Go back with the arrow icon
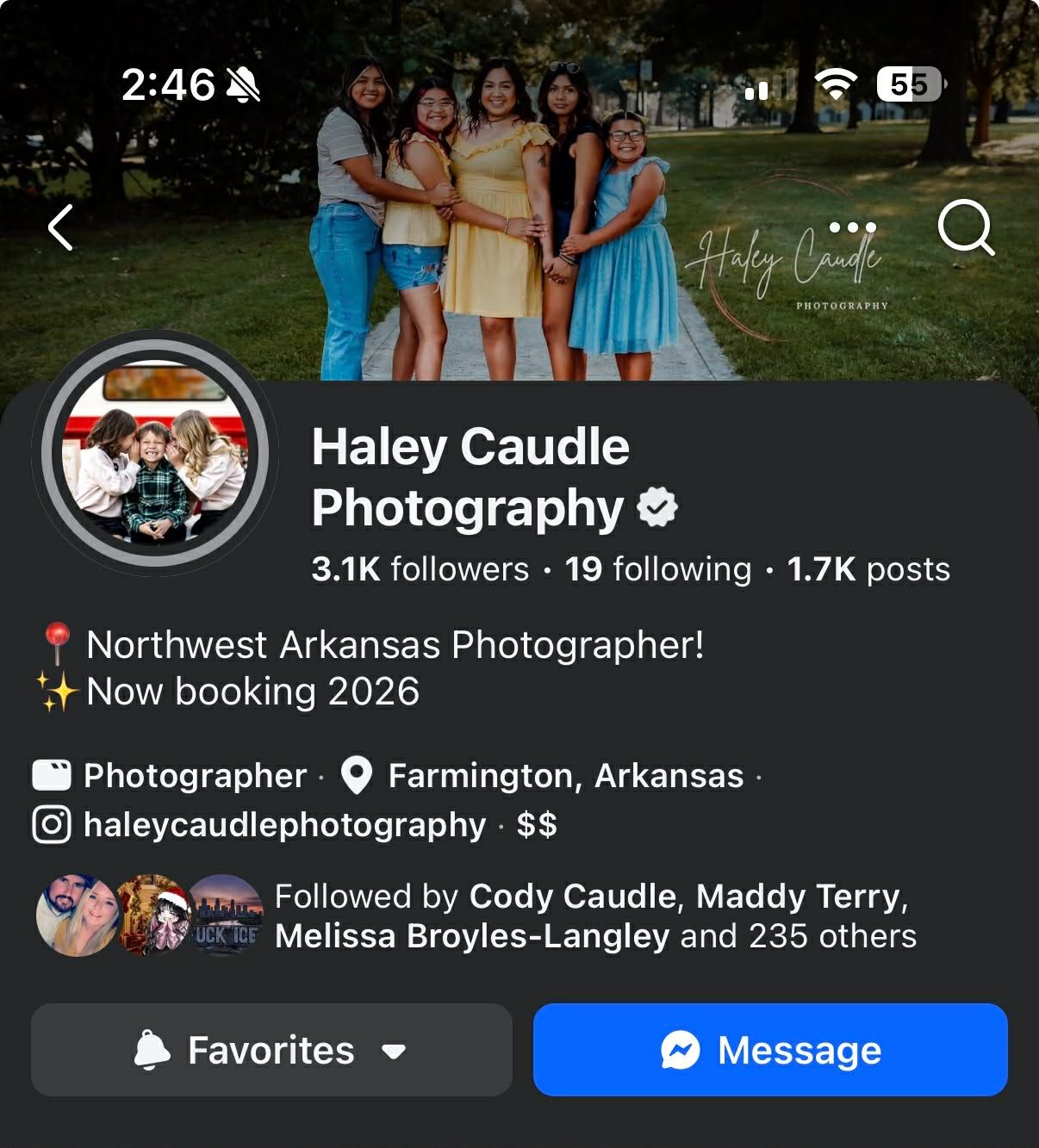The width and height of the screenshot is (1039, 1148). 60,228
